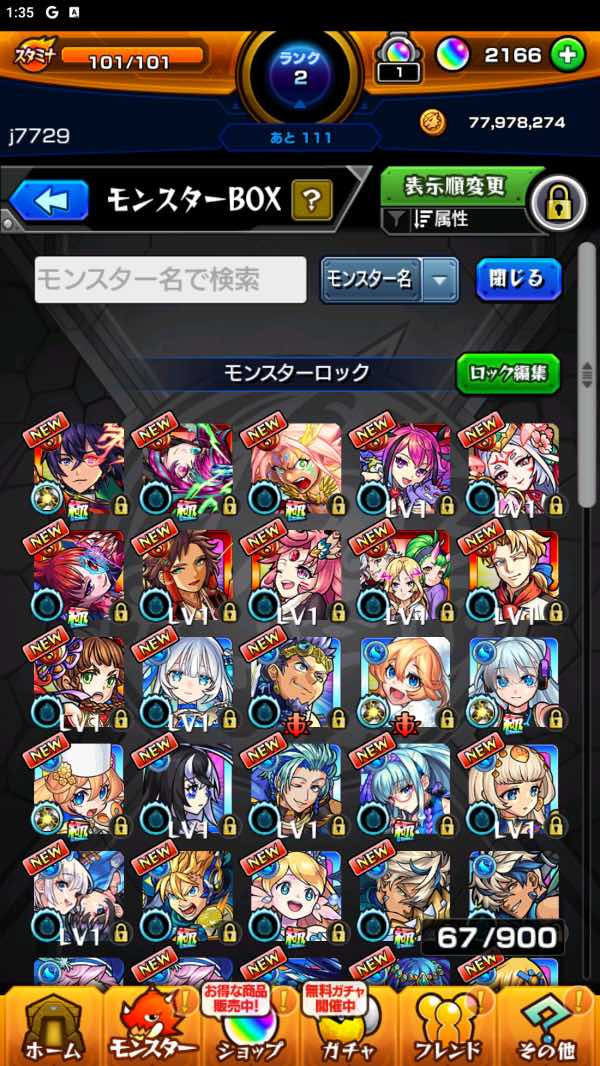
Task: Tap the blue 閉じる button
Action: coord(518,279)
